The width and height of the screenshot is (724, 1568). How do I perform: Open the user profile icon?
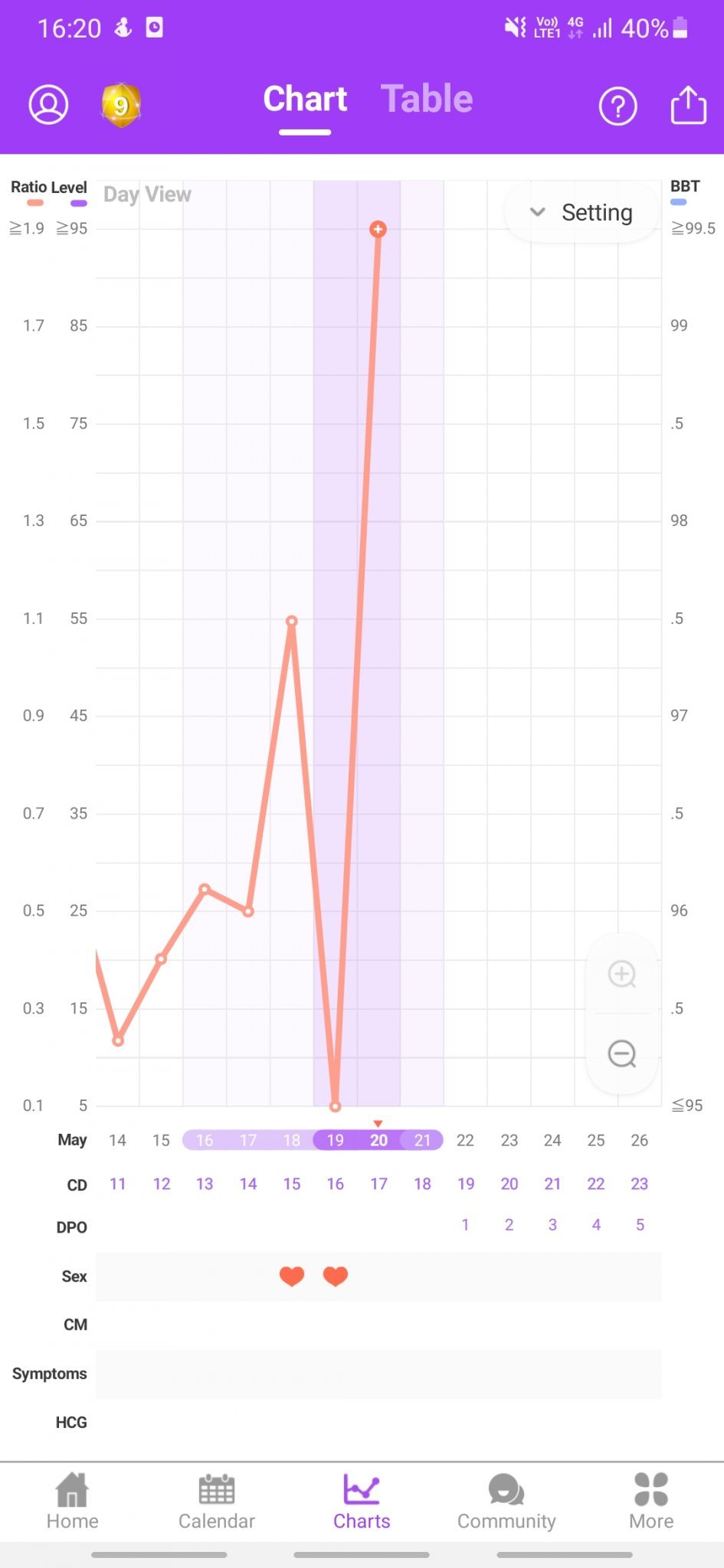pos(48,105)
